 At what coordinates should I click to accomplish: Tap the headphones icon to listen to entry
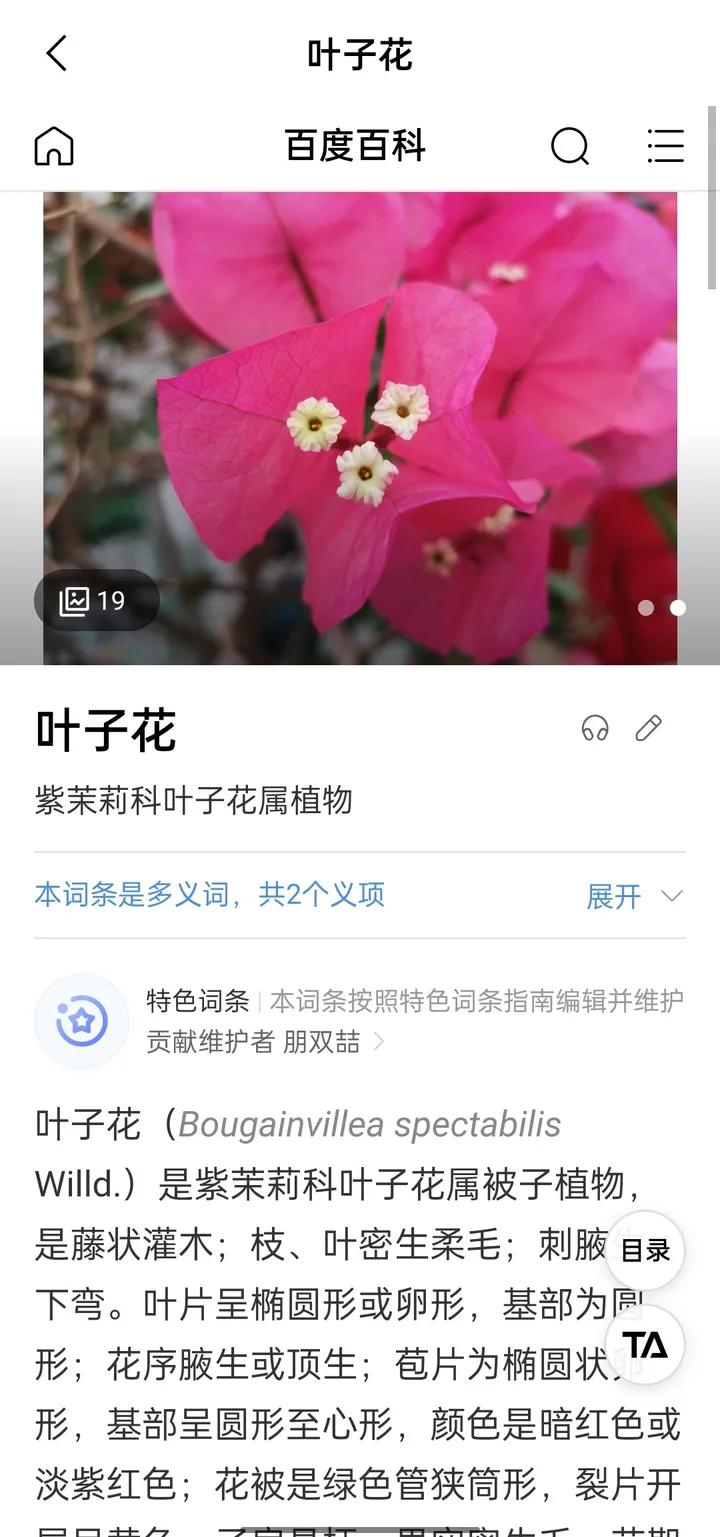(x=595, y=729)
